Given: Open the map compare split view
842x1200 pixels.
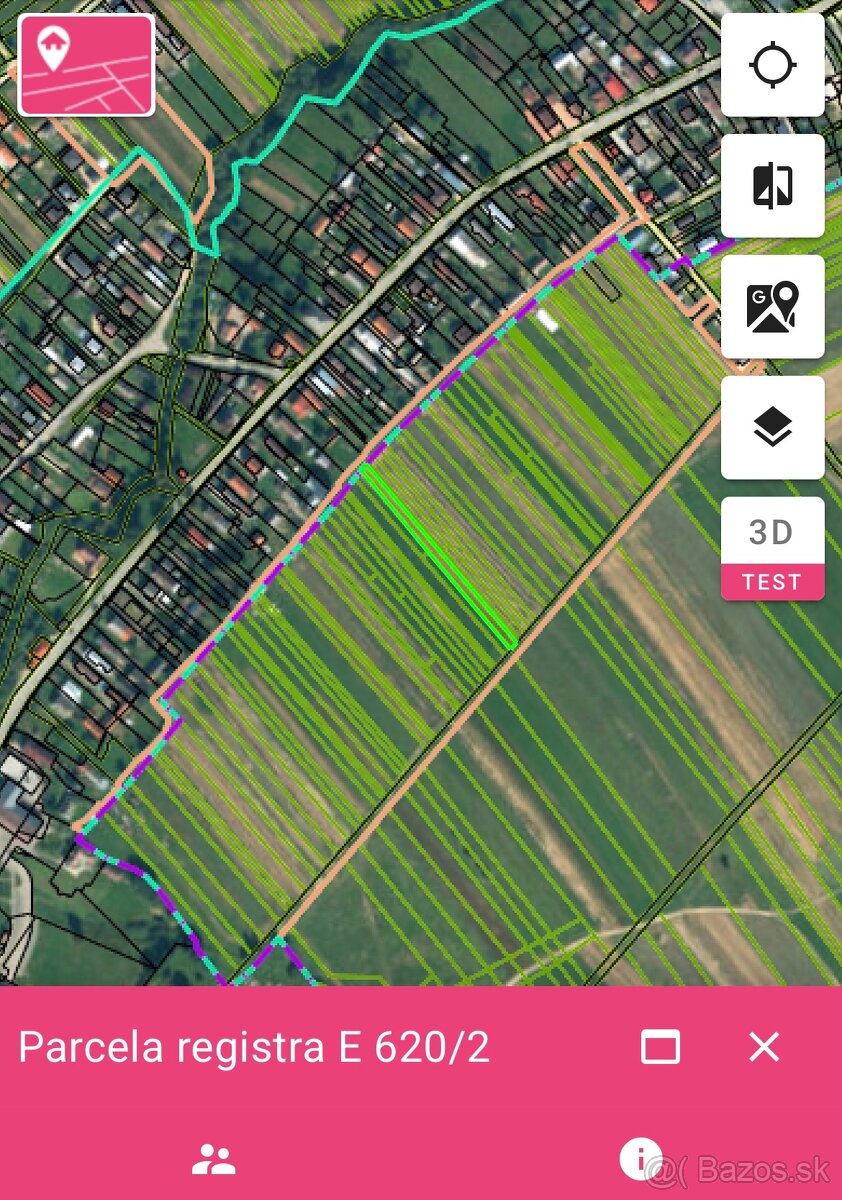Looking at the screenshot, I should tap(772, 186).
